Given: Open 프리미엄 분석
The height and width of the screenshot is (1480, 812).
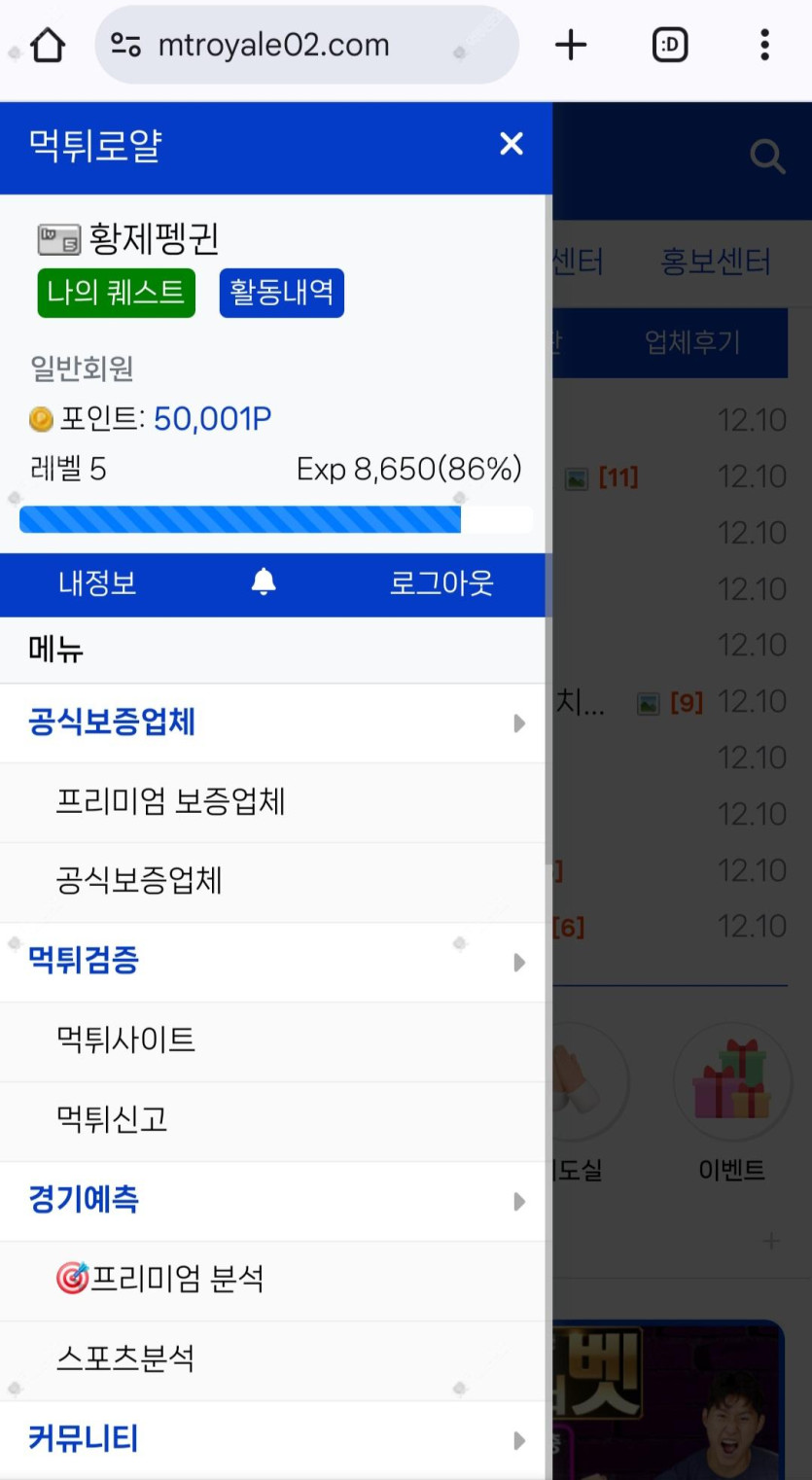Looking at the screenshot, I should point(161,1280).
